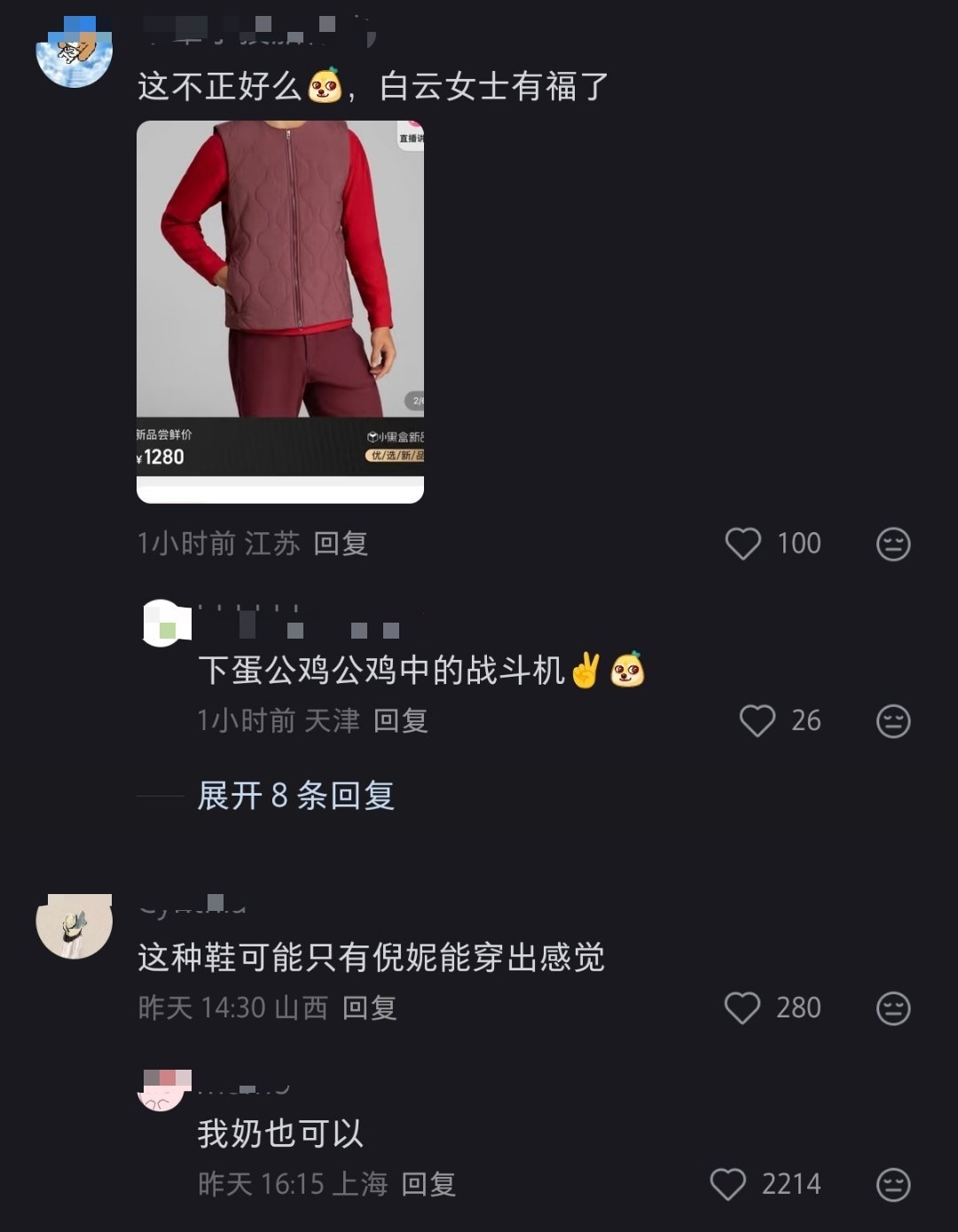
Task: Open the product card priced ¥1280
Action: (279, 310)
